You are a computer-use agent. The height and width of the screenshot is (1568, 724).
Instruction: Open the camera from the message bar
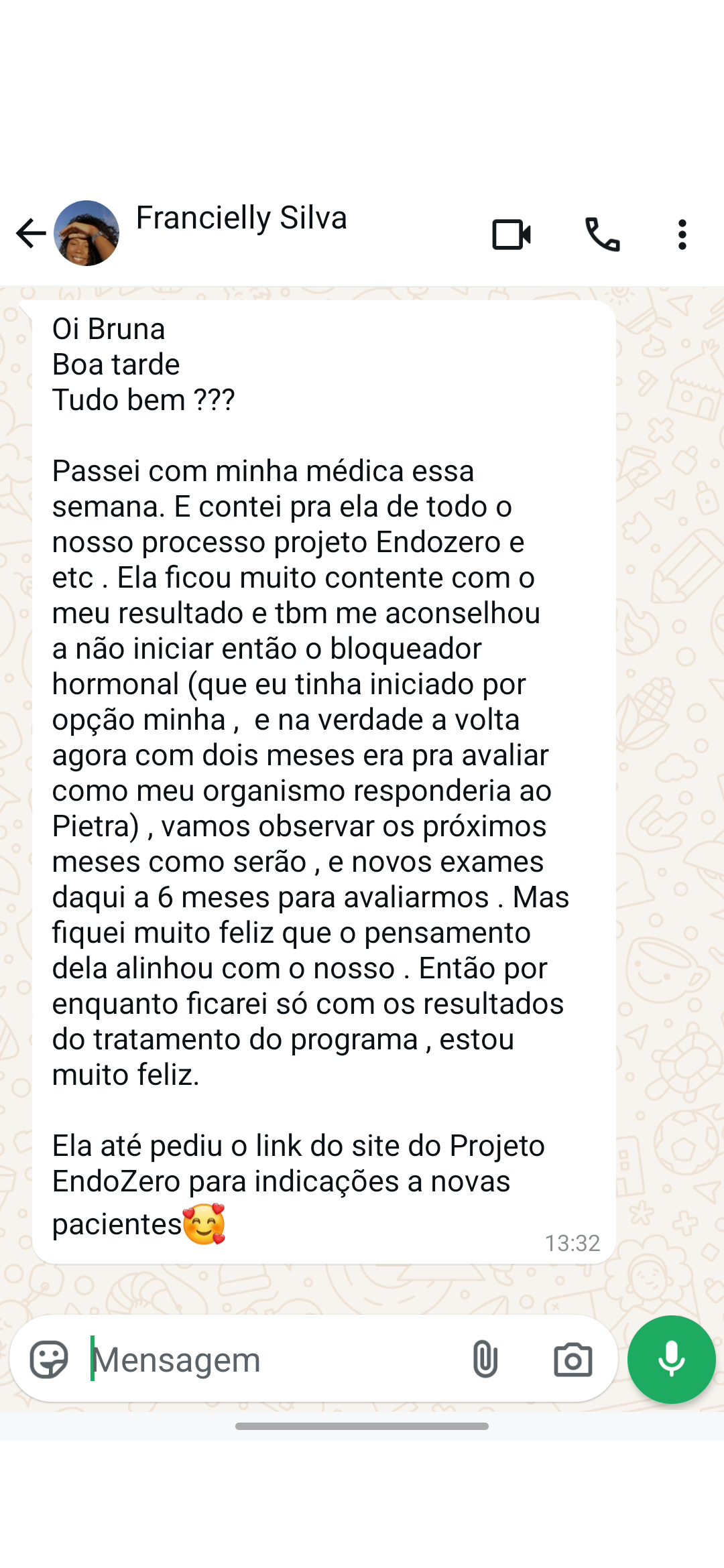click(573, 1360)
